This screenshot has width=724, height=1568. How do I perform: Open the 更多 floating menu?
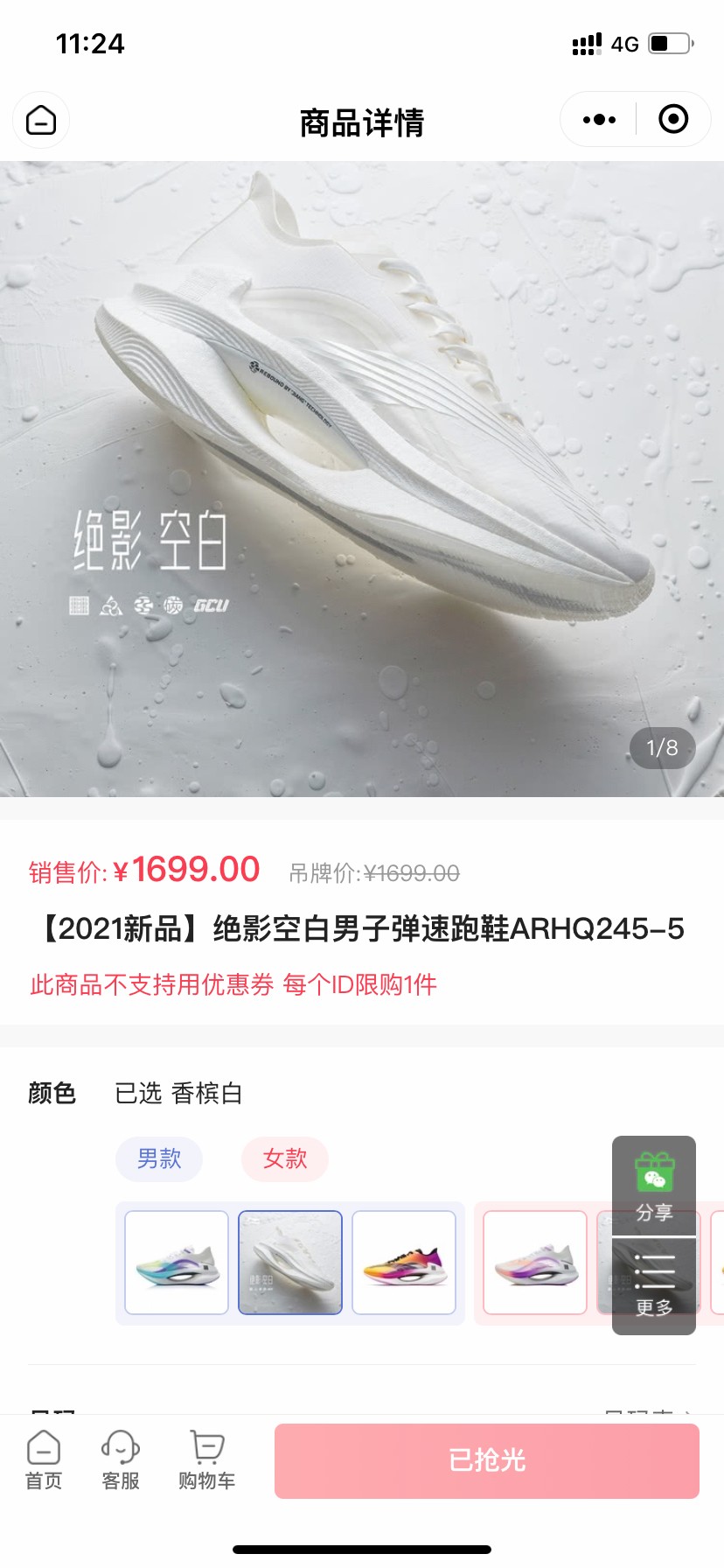[x=654, y=1285]
